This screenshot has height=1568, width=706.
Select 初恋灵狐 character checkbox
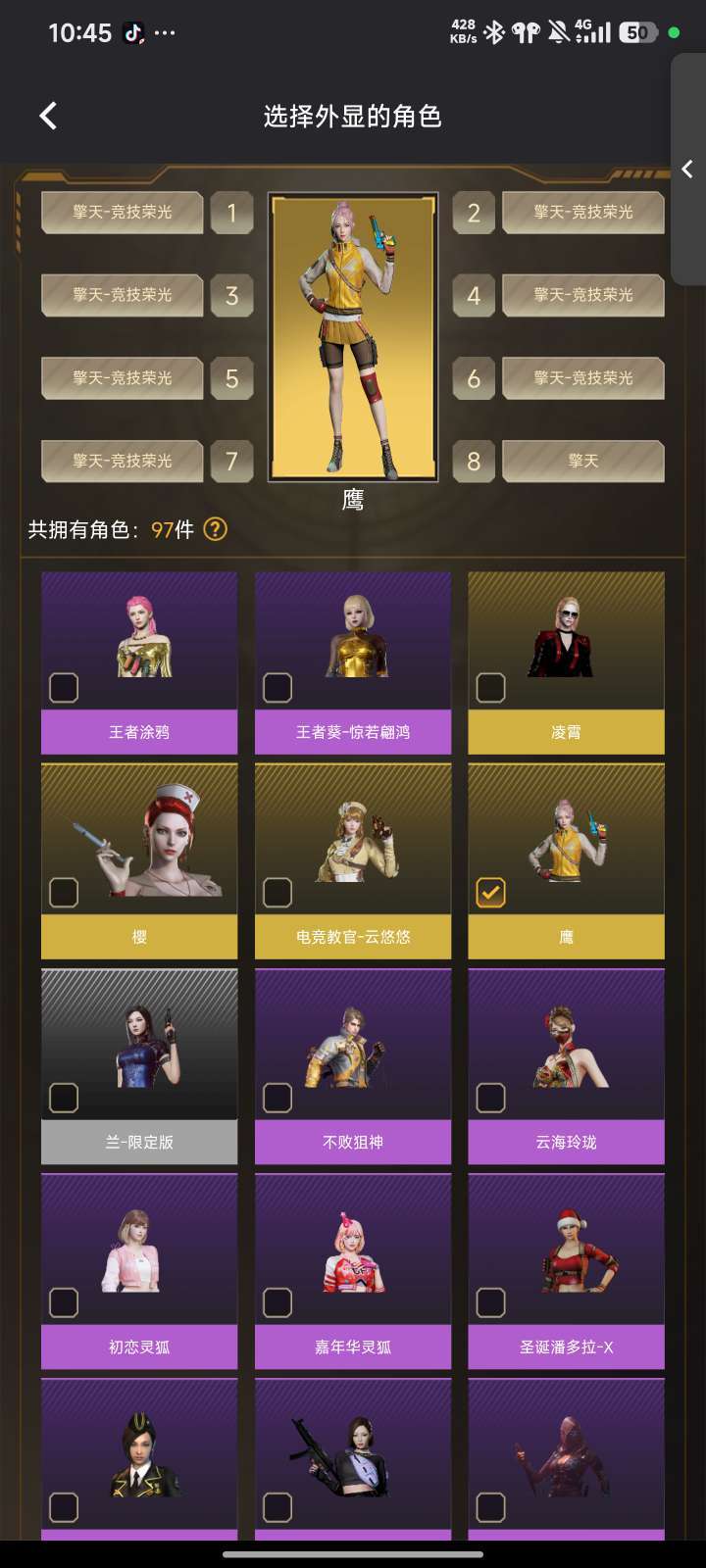click(x=64, y=1301)
